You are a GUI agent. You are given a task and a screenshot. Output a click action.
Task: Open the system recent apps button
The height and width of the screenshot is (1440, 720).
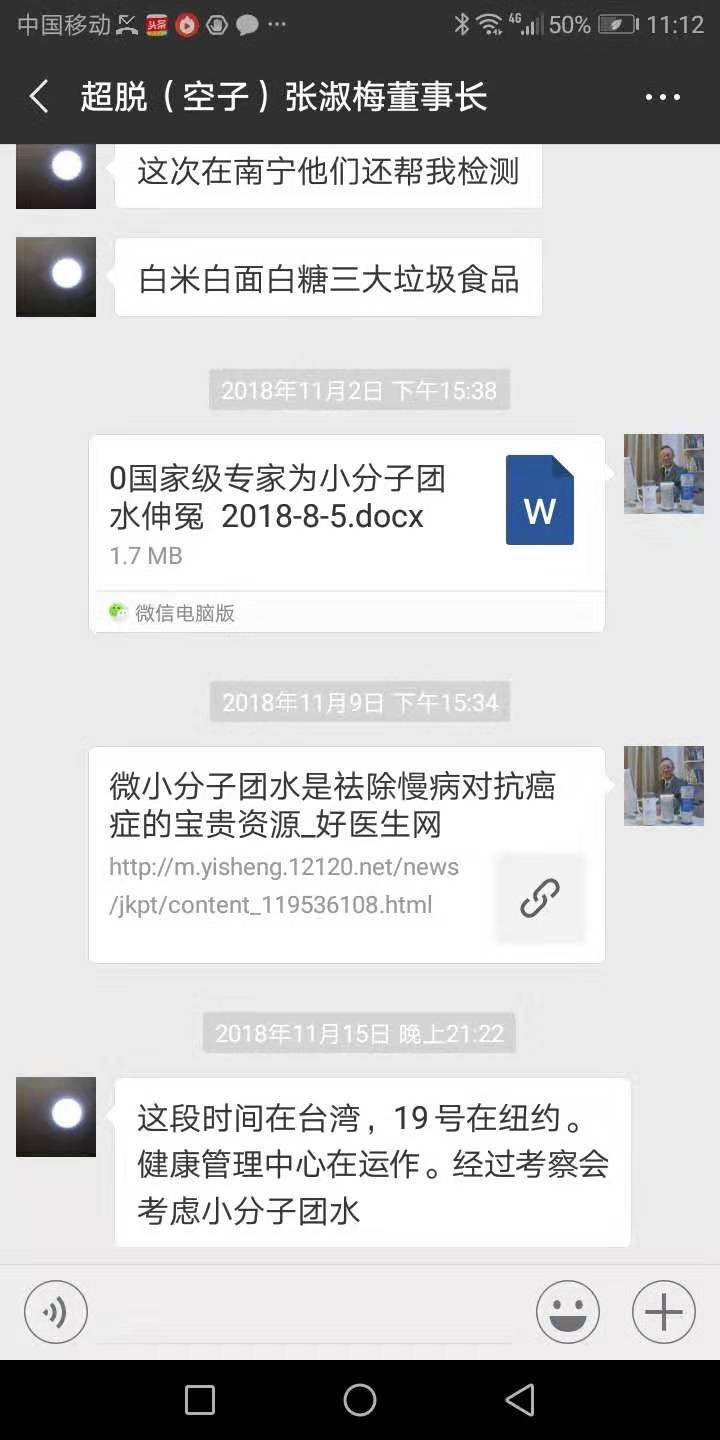[200, 1400]
